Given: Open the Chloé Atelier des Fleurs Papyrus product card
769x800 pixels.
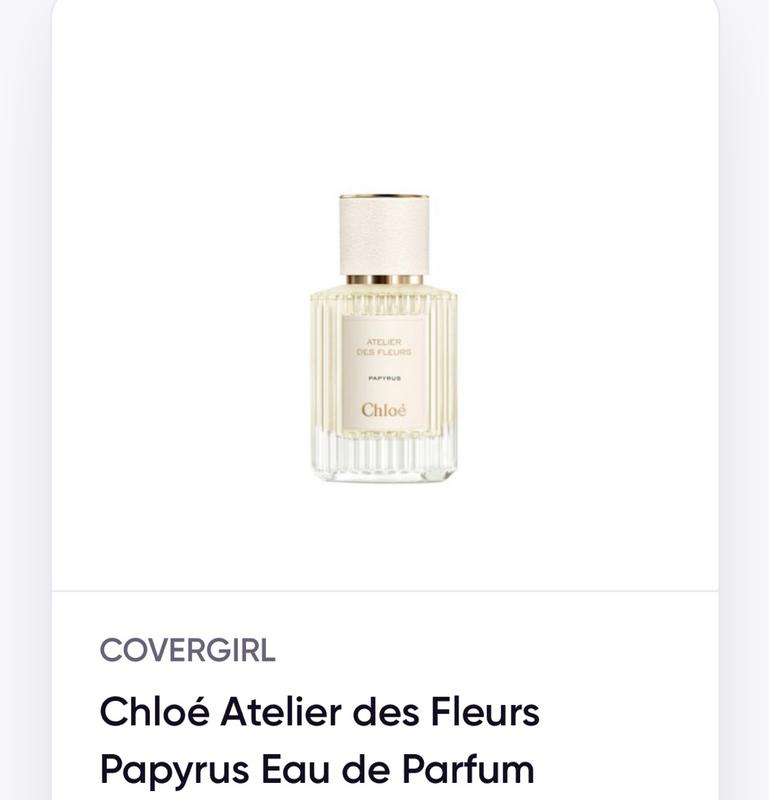Looking at the screenshot, I should (x=384, y=340).
